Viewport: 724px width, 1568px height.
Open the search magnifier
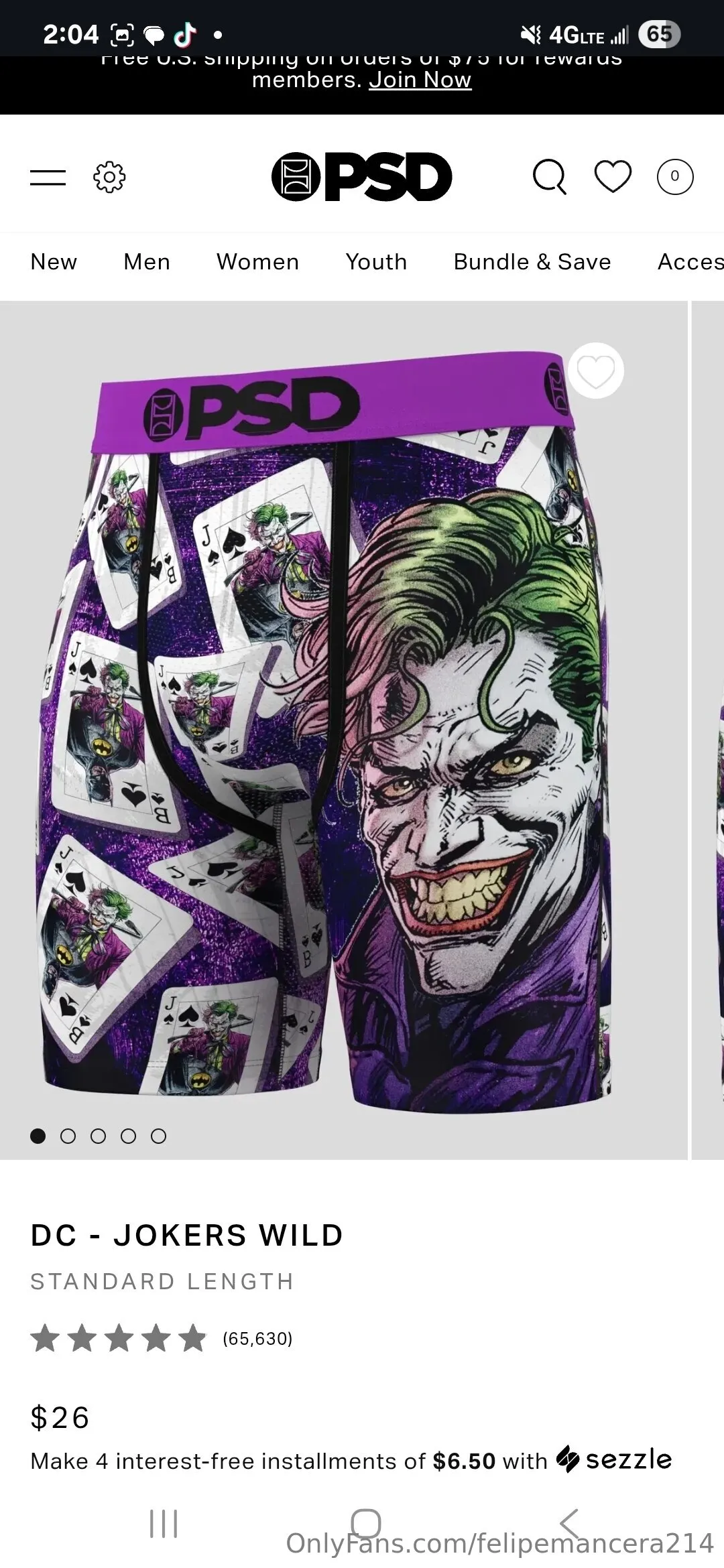pyautogui.click(x=550, y=178)
